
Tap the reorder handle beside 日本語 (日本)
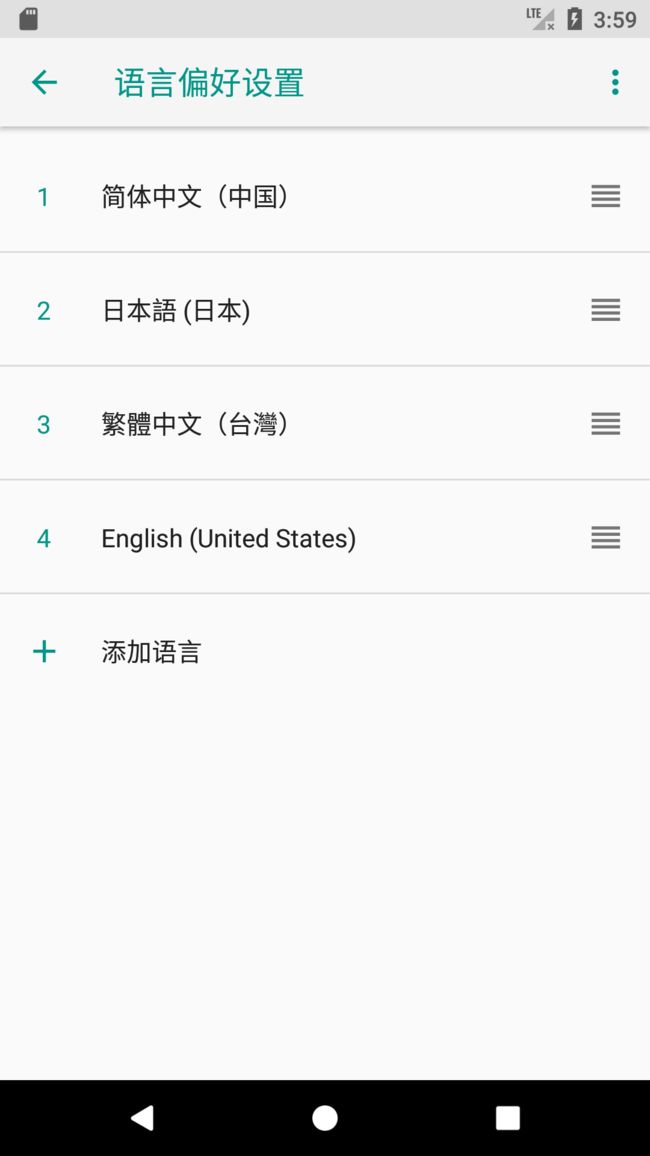tap(606, 310)
